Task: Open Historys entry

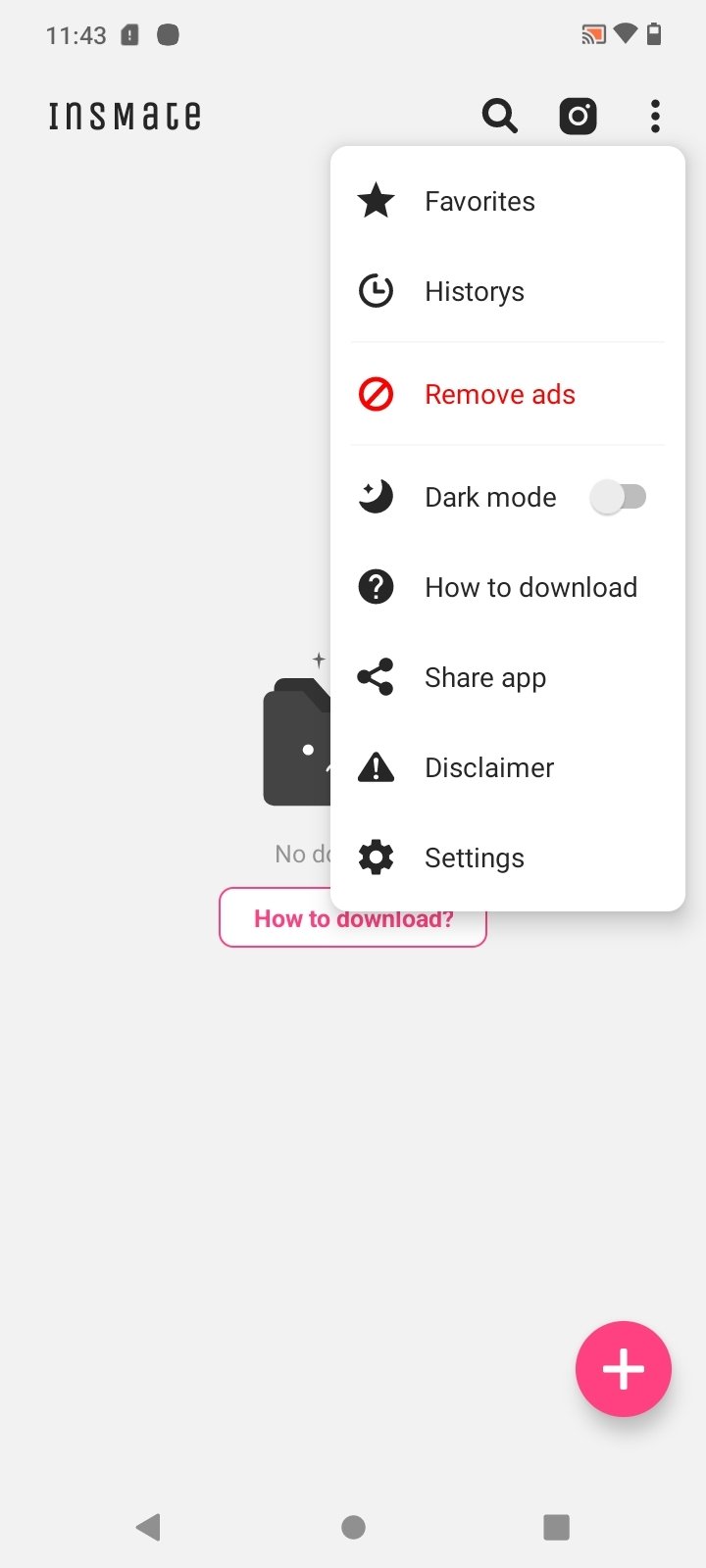Action: (508, 291)
